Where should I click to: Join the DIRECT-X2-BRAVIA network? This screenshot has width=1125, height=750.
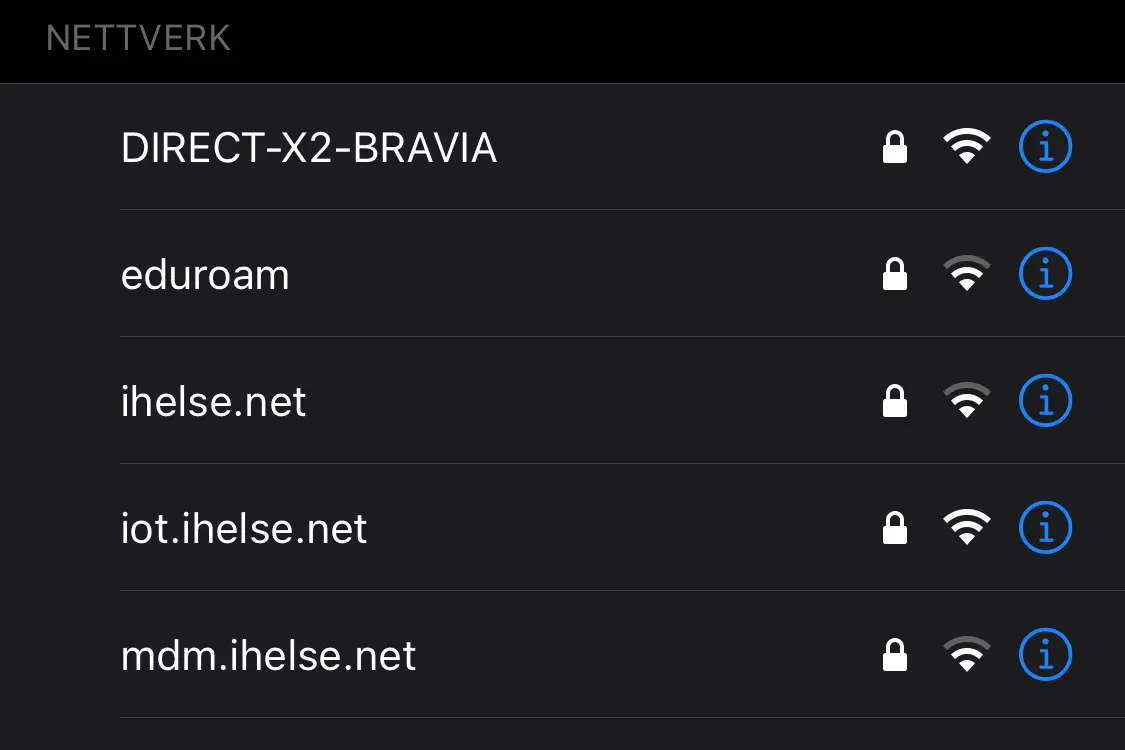[309, 148]
